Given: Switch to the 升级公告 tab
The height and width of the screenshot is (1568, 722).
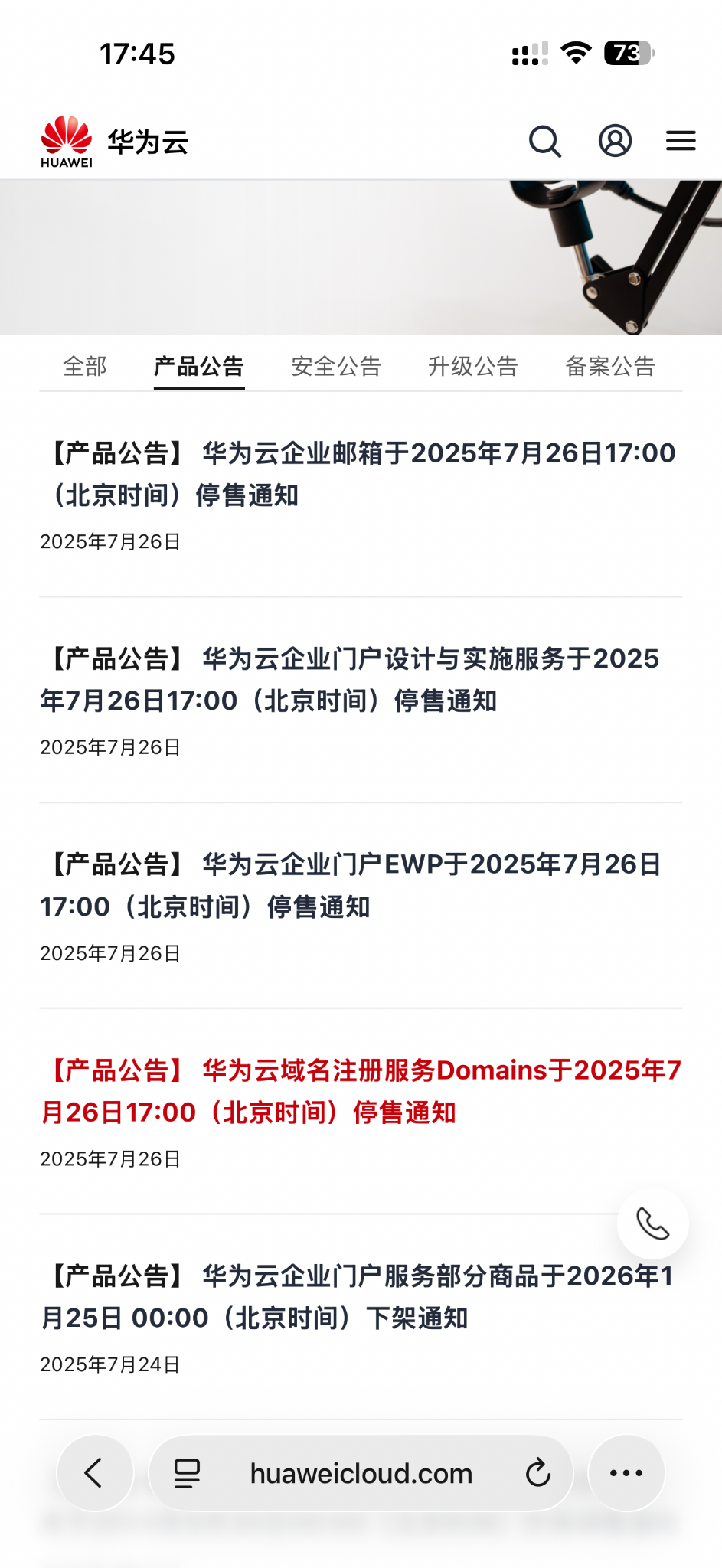Looking at the screenshot, I should (x=472, y=367).
